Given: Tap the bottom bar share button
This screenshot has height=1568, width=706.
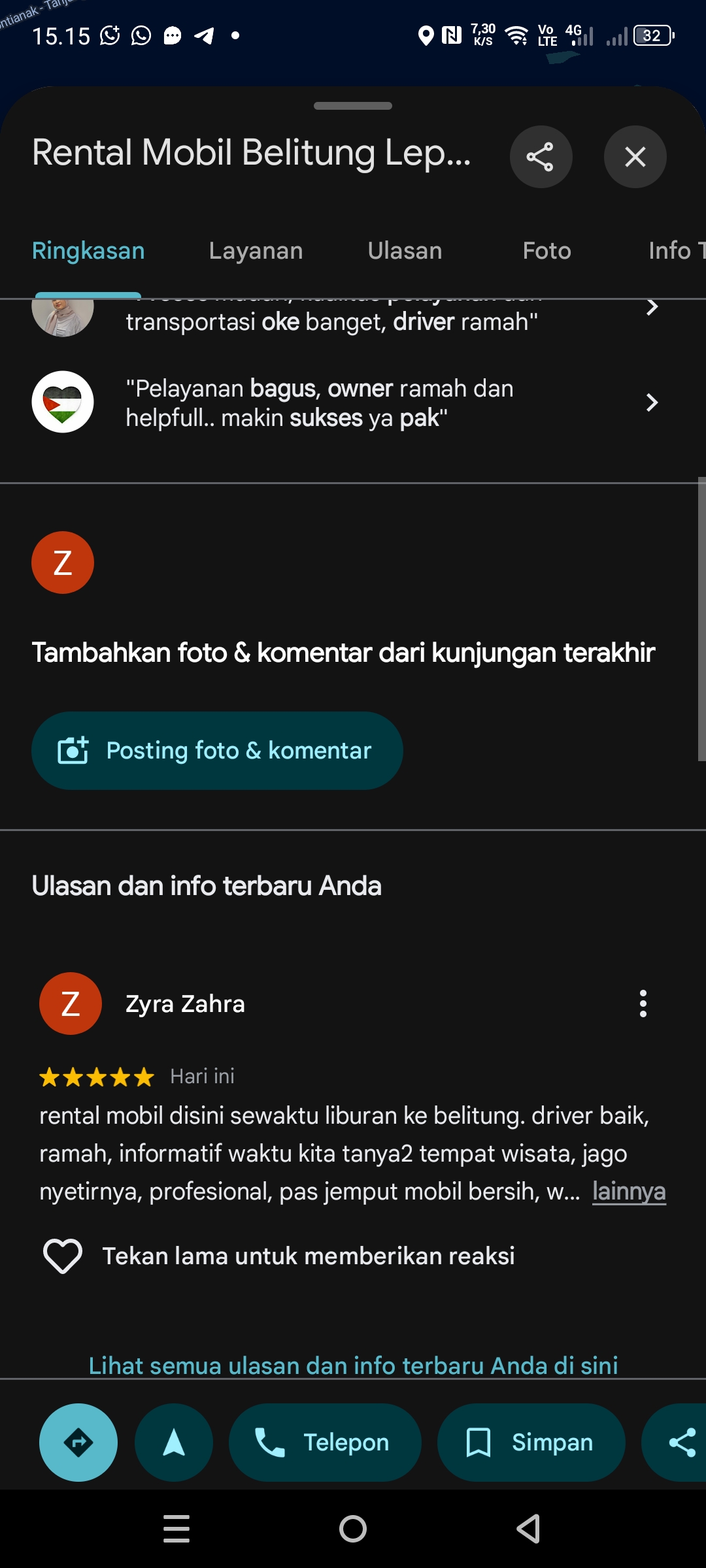Looking at the screenshot, I should pos(677,1443).
